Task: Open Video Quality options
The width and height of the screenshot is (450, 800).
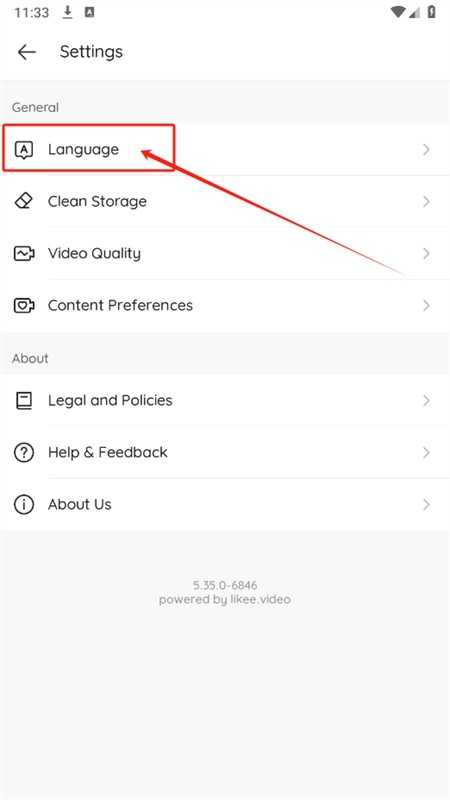Action: coord(225,253)
